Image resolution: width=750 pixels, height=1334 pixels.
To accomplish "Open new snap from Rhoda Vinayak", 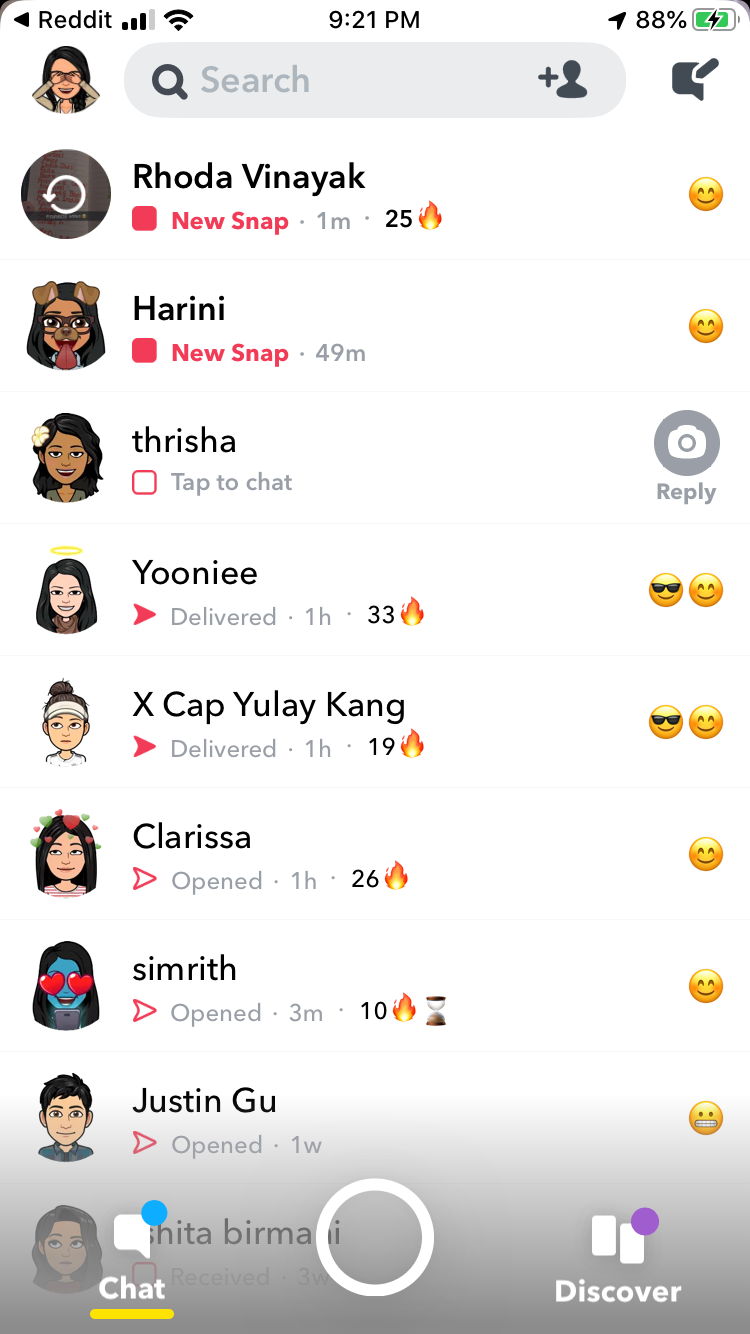I will coord(375,194).
